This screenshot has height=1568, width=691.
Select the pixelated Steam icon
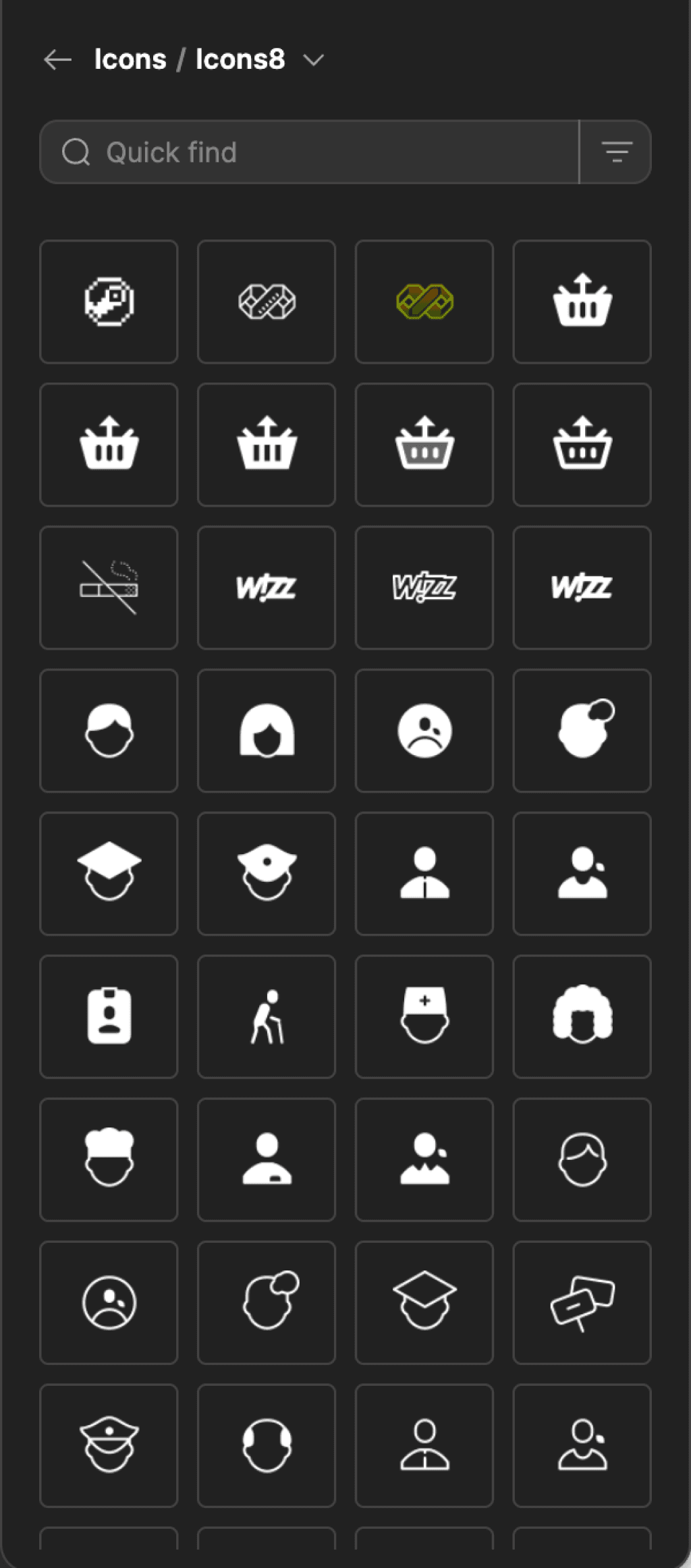tap(109, 302)
